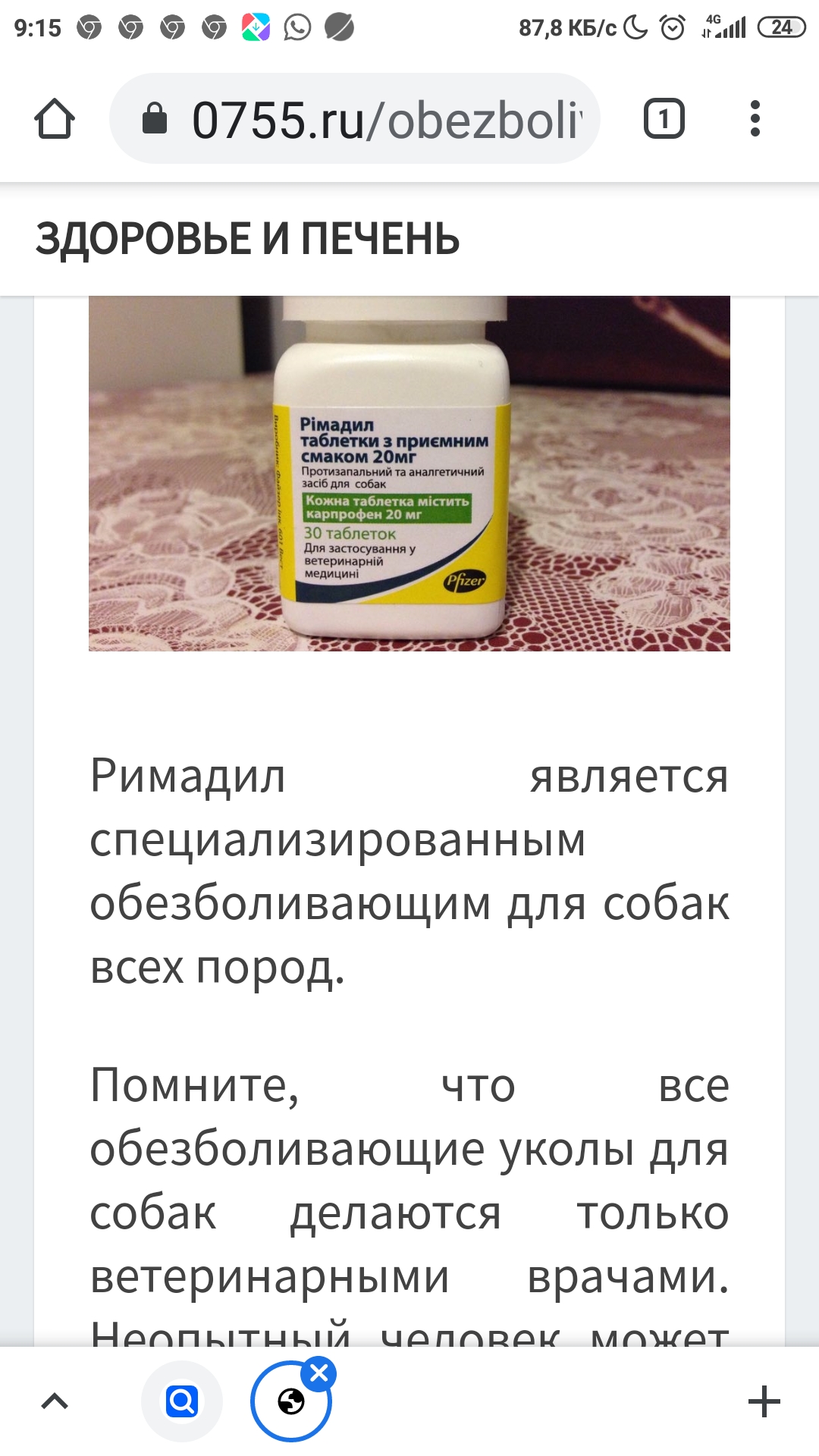The height and width of the screenshot is (1456, 819).
Task: Open the tab switcher
Action: [664, 119]
